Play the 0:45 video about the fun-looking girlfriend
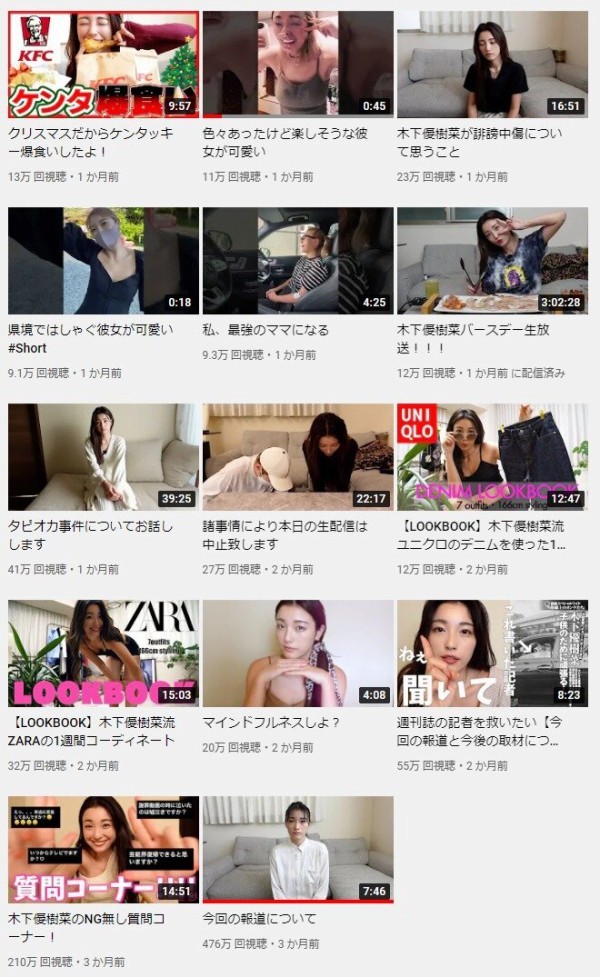Image resolution: width=600 pixels, height=977 pixels. tap(297, 65)
